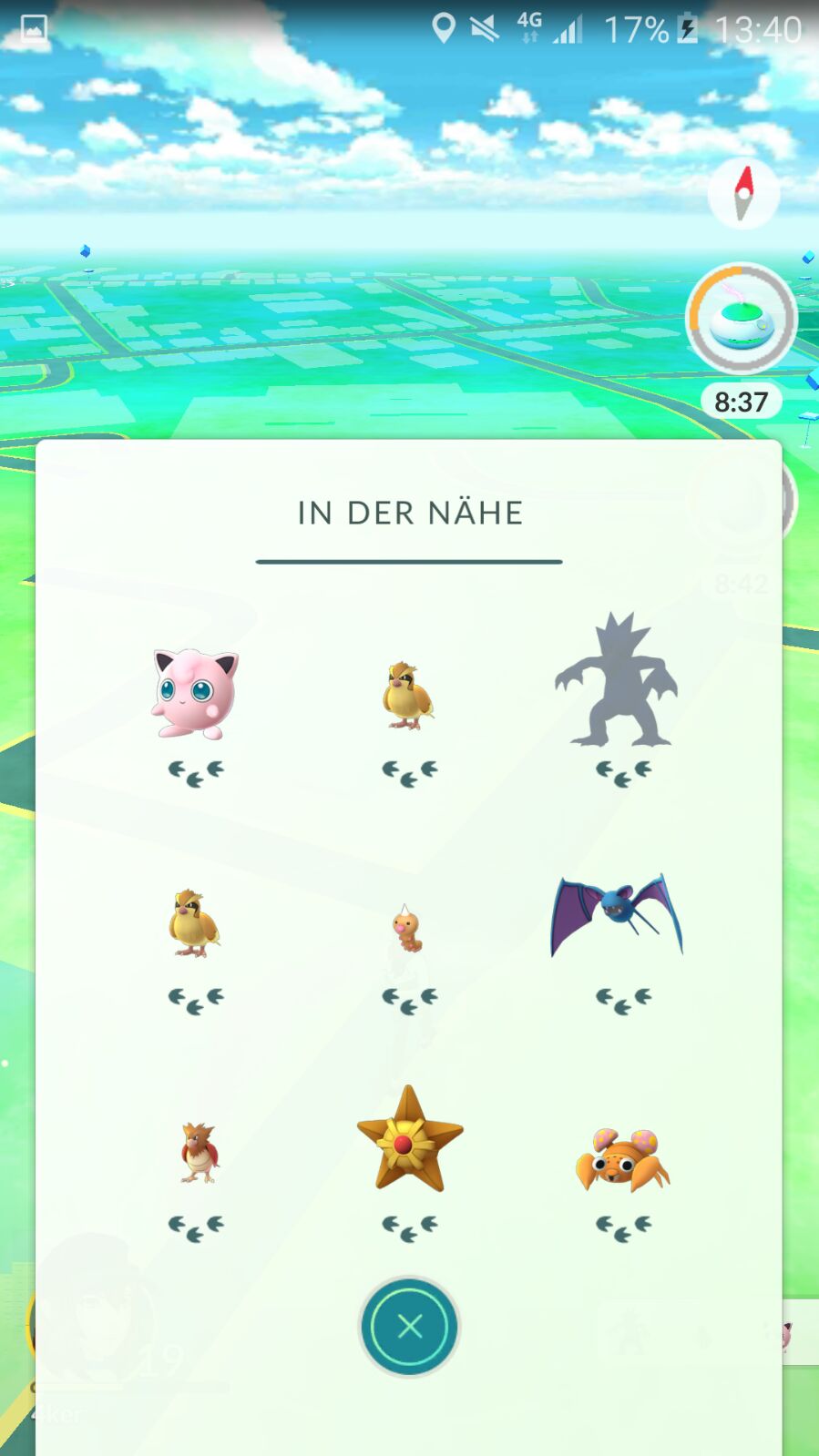
Task: Tap the IN DER NÄHE heading
Action: pyautogui.click(x=408, y=513)
